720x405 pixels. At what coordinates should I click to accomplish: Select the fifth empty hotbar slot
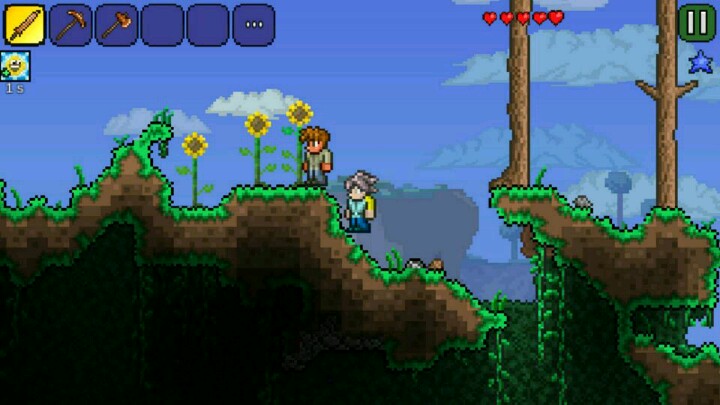(x=208, y=24)
